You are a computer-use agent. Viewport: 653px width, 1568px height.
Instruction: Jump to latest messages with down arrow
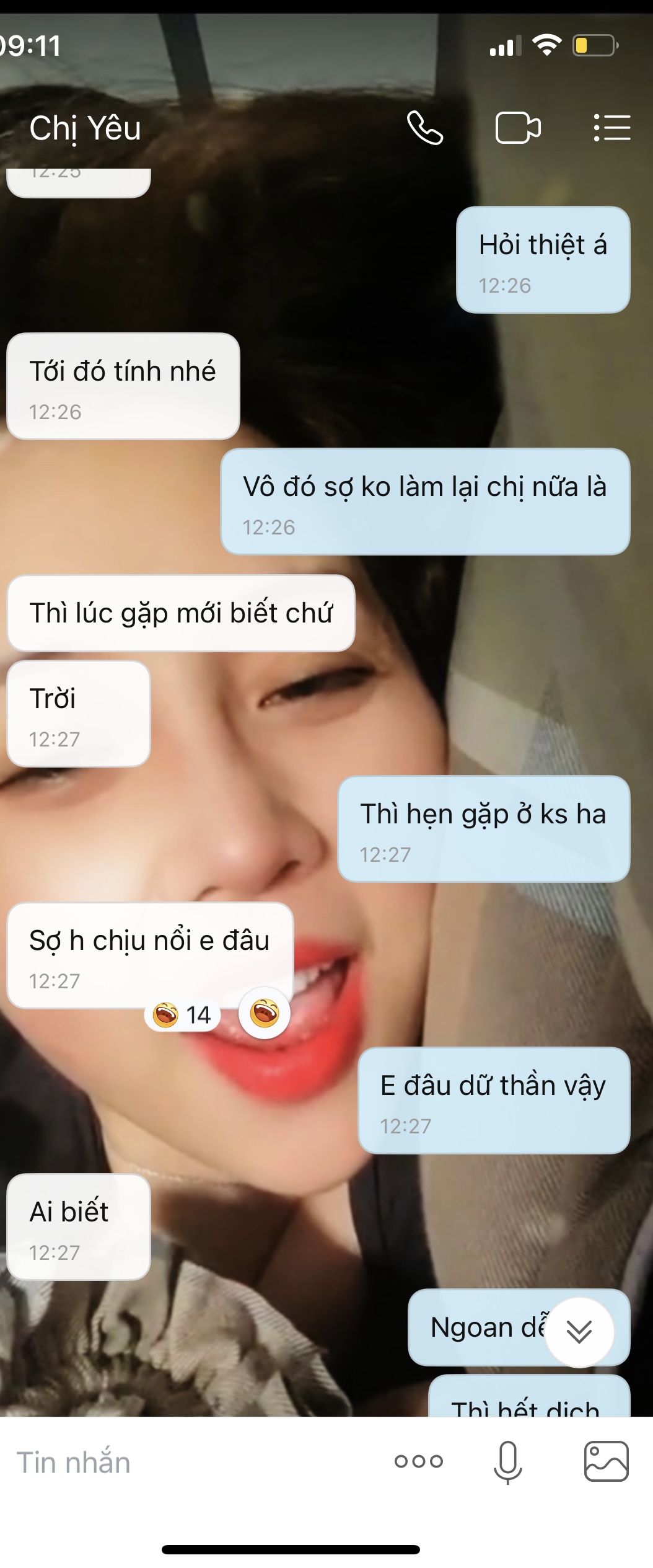point(579,1331)
